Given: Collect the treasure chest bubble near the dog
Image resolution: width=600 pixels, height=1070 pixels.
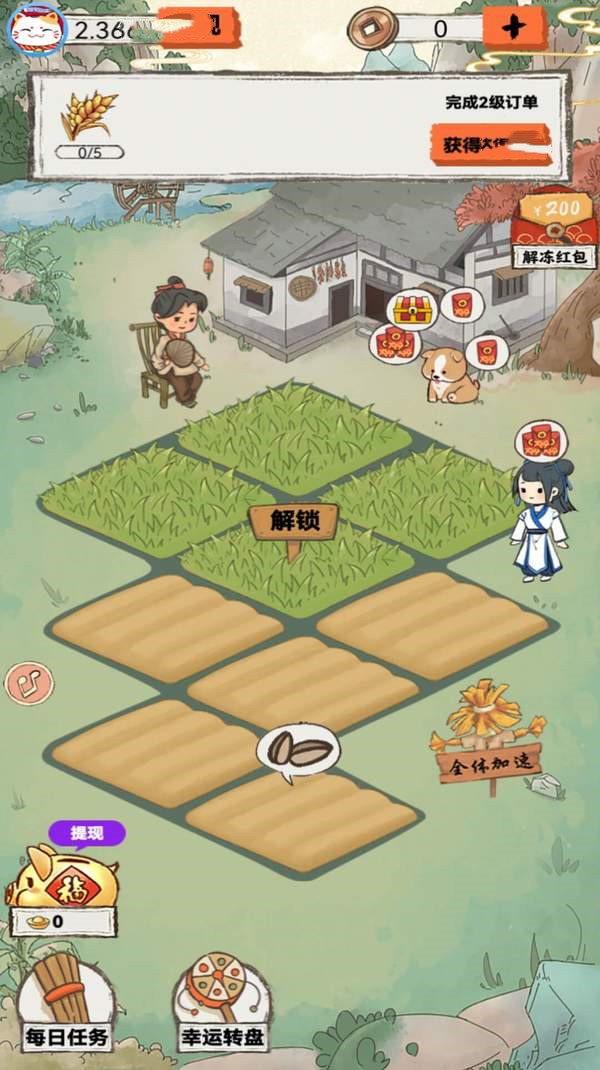Looking at the screenshot, I should coord(411,308).
